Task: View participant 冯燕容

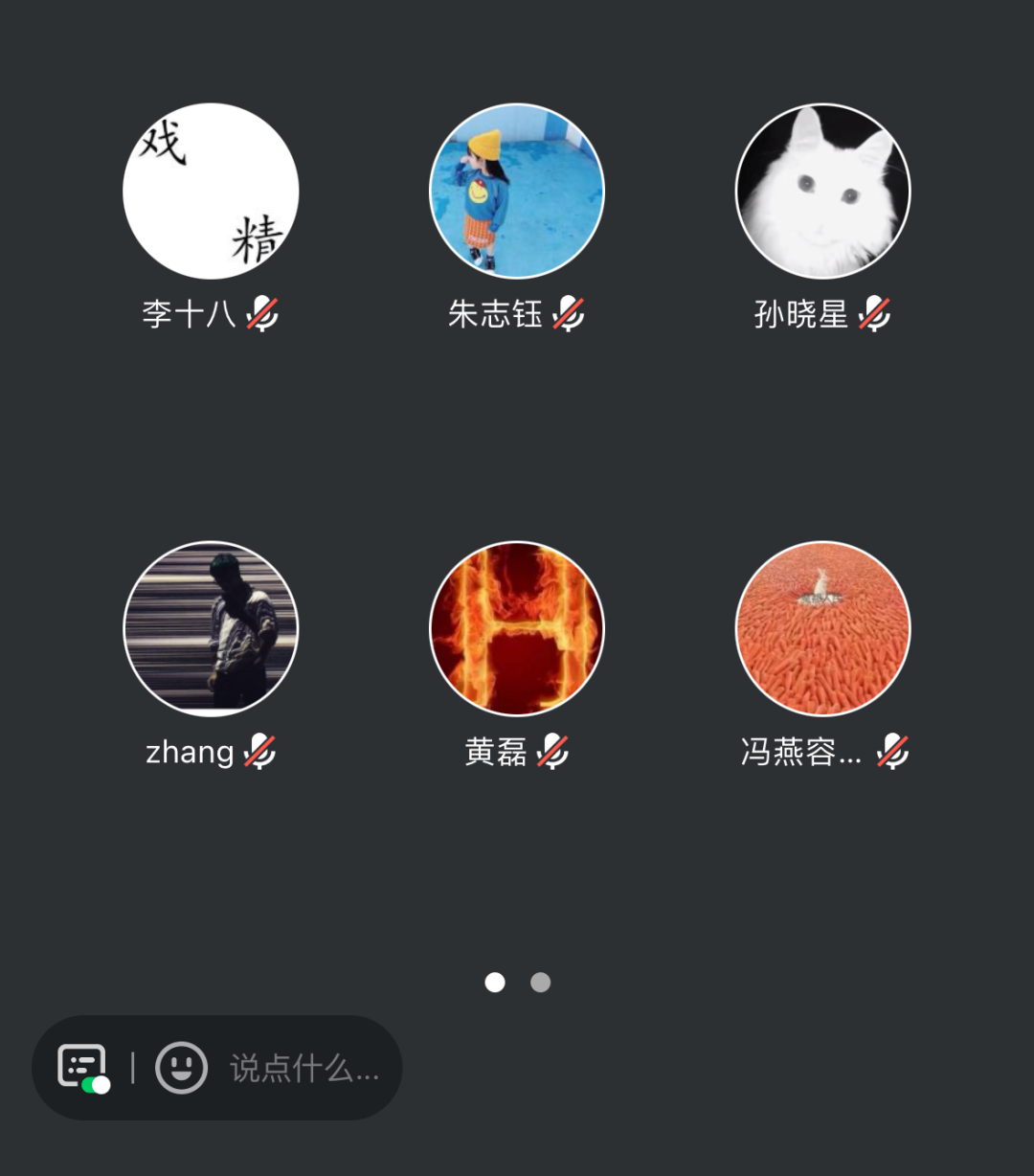Action: coord(823,628)
